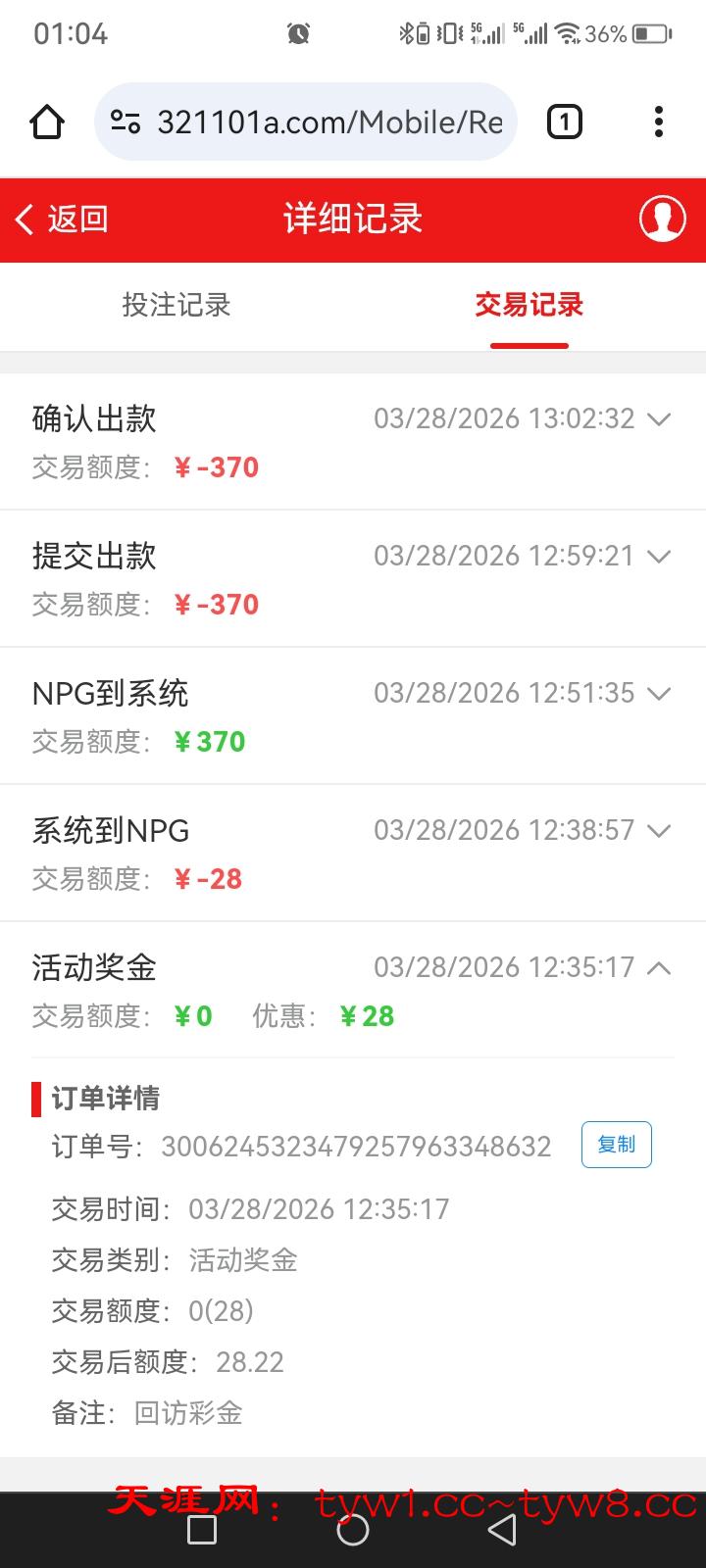Open the user profile icon

(662, 219)
